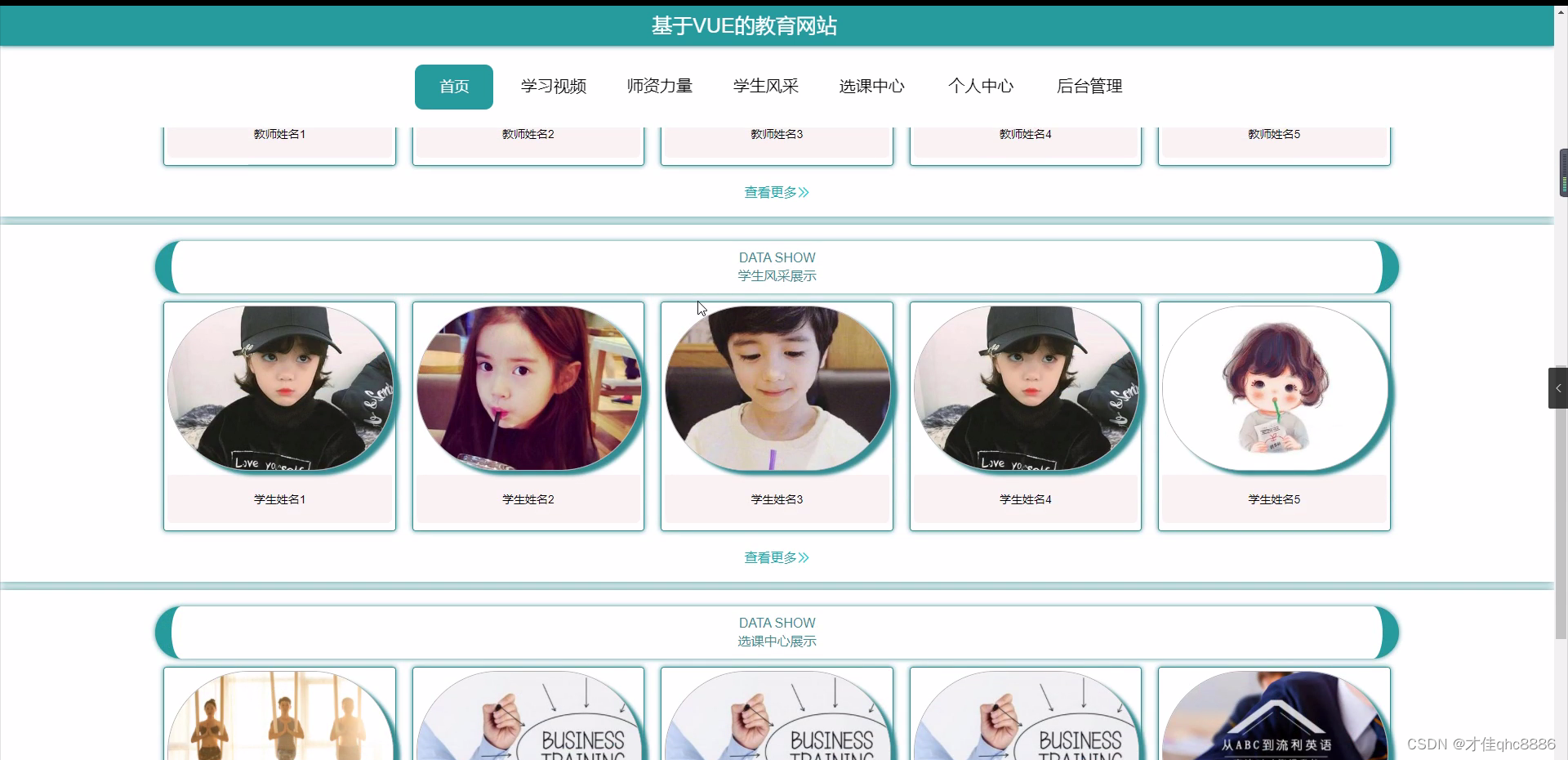Switch to the 学习视频 tab
Viewport: 1568px width, 760px height.
[x=553, y=87]
